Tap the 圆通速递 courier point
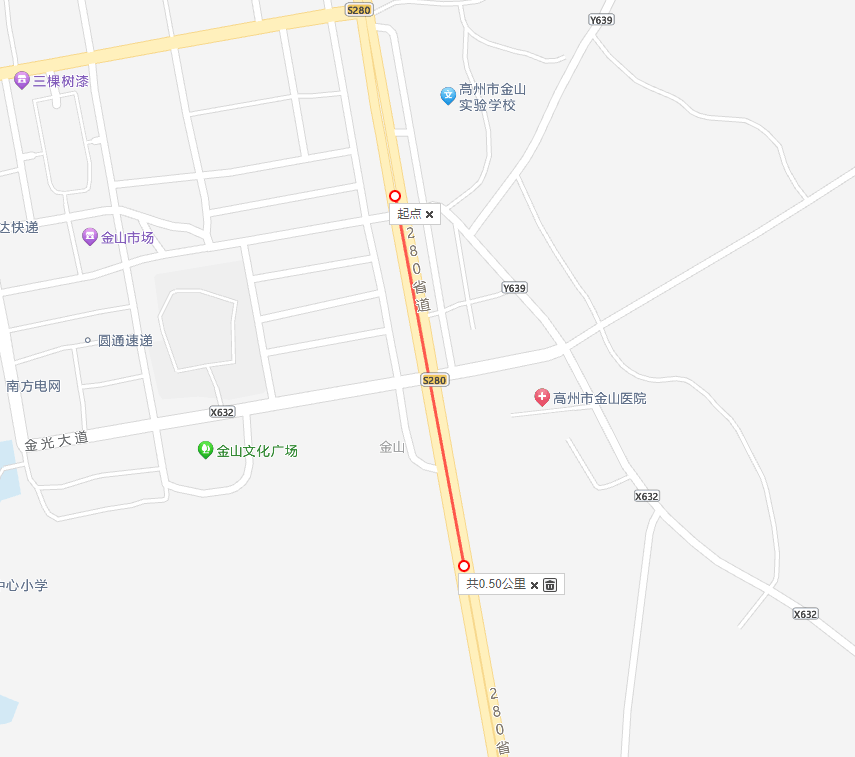Screen dimensions: 855x757 click(88, 340)
